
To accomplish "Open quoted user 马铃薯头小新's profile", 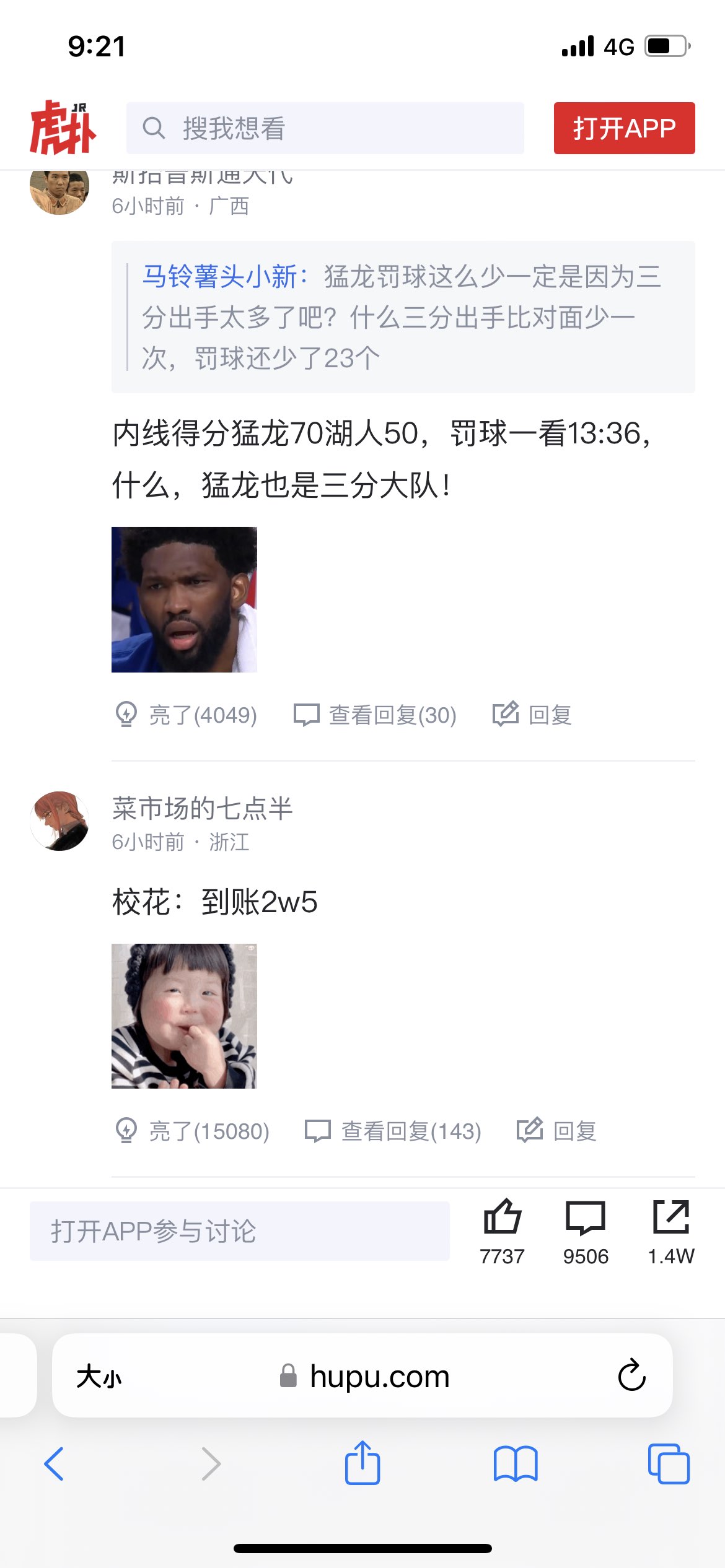I will pyautogui.click(x=220, y=276).
